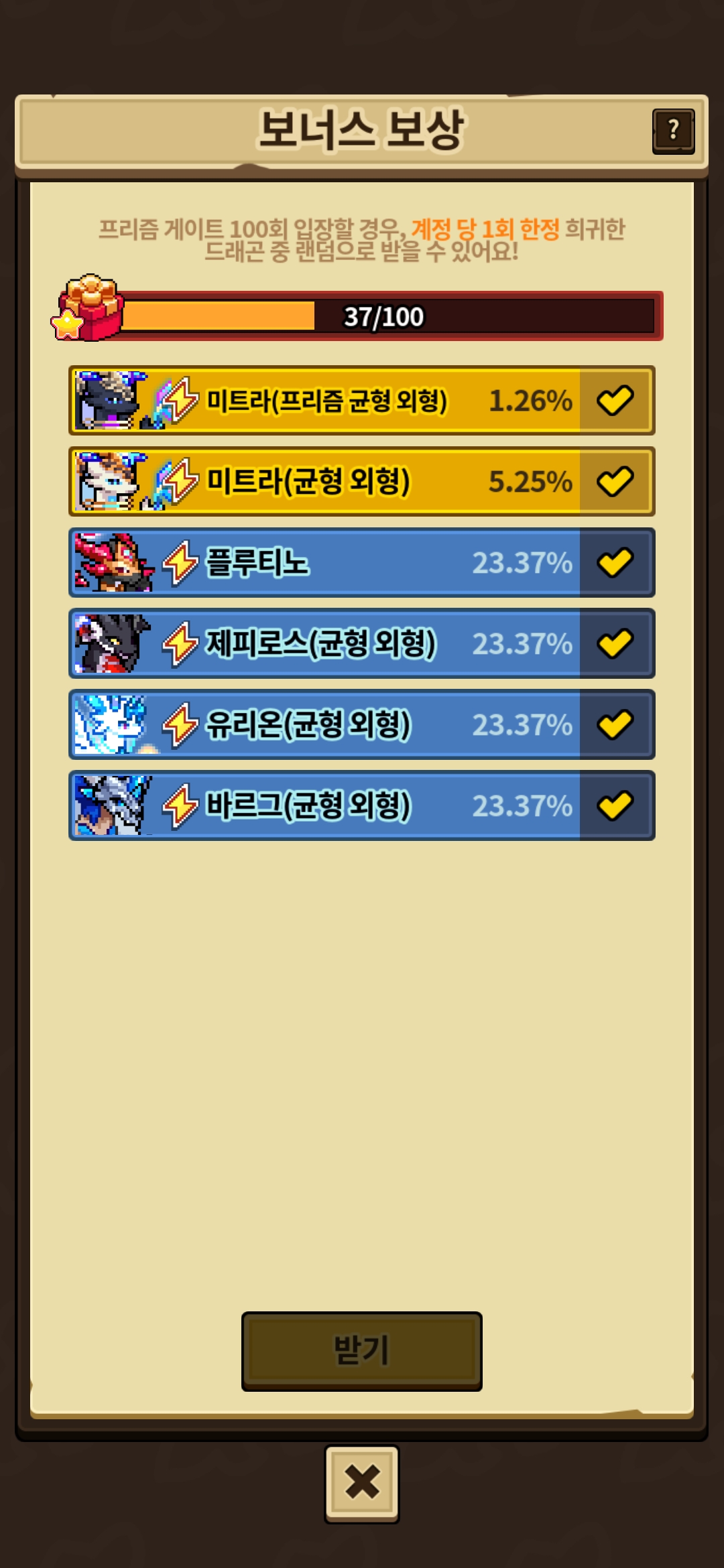
Task: Toggle checkmark for 유리온(균형 외형)
Action: (x=615, y=724)
